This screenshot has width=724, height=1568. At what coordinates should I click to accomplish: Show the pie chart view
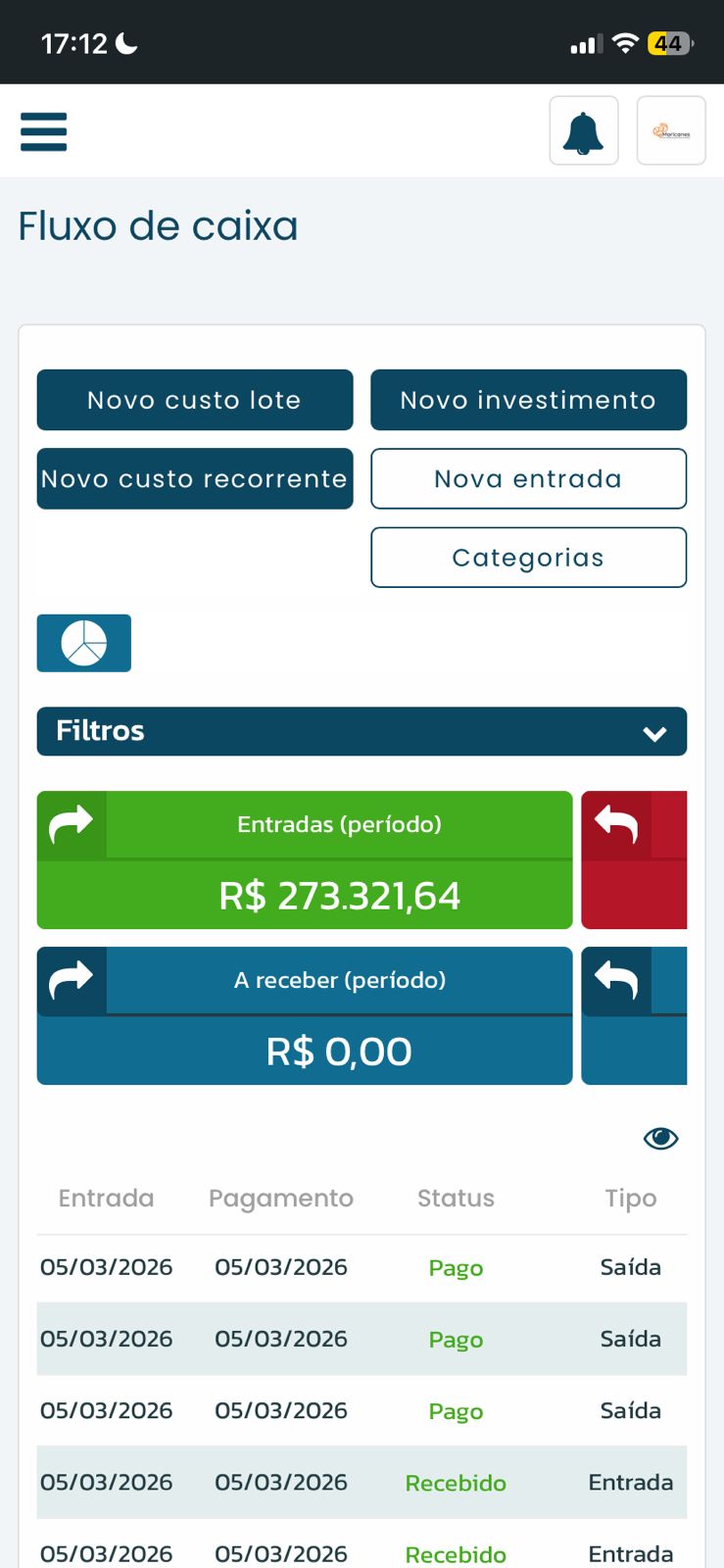point(84,643)
